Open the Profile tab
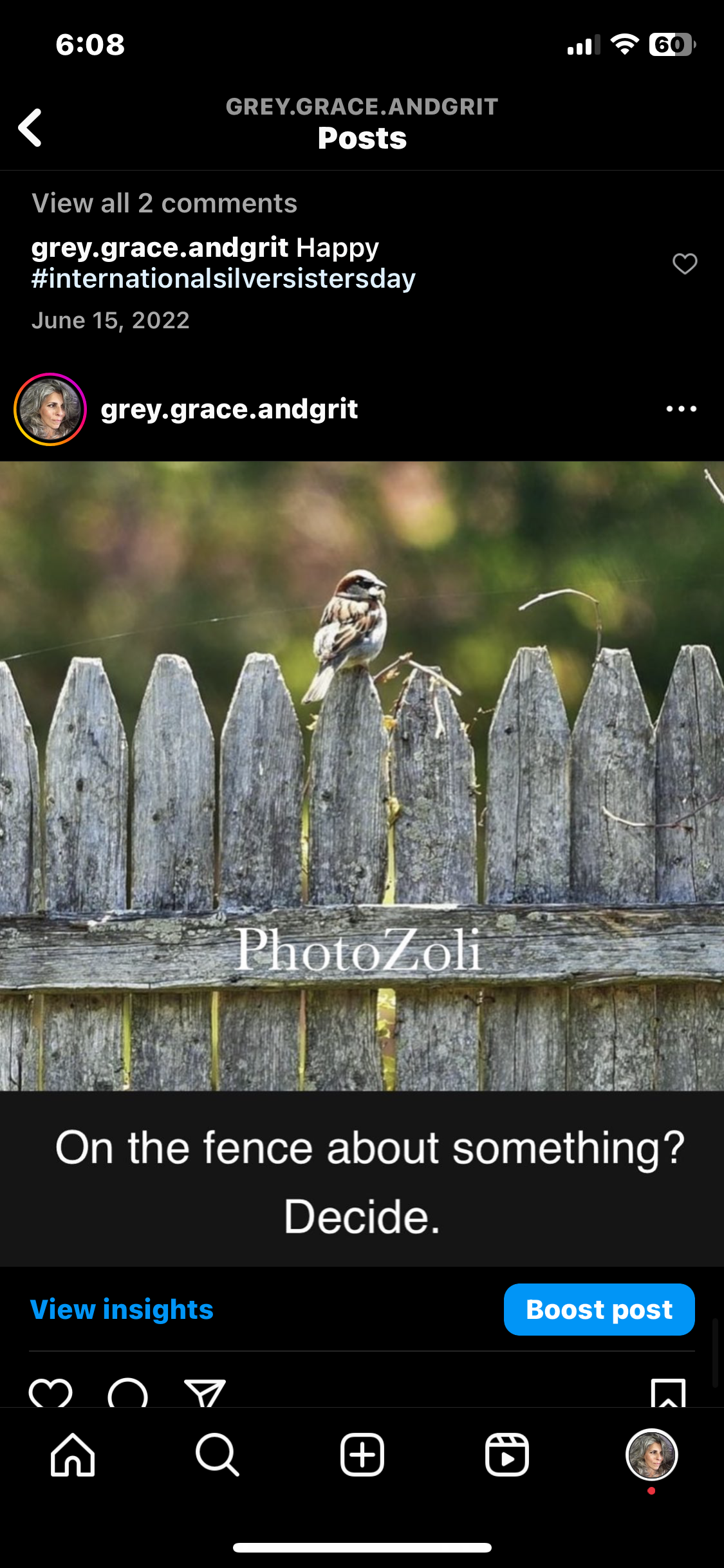The width and height of the screenshot is (724, 1568). point(651,1455)
